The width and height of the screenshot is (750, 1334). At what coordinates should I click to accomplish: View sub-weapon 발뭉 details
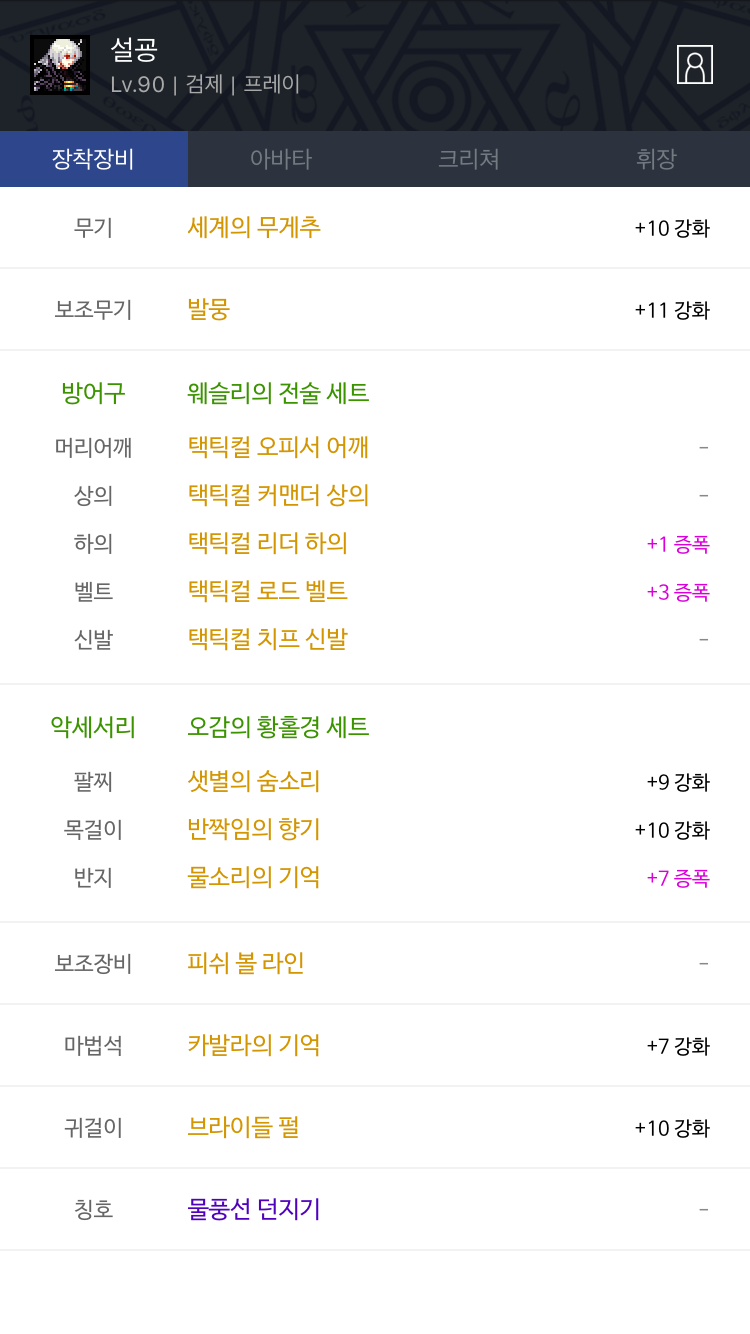pos(209,309)
